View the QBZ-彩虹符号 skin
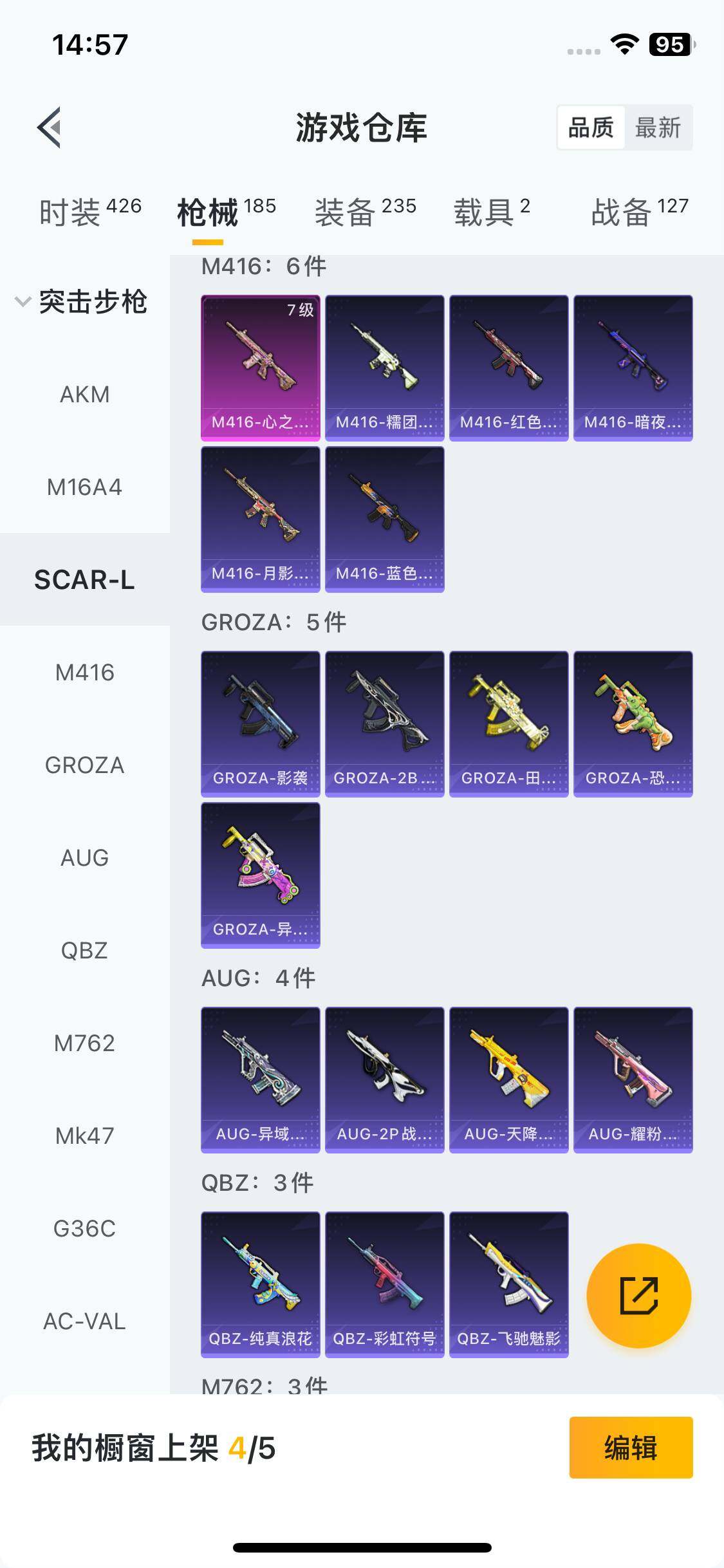The height and width of the screenshot is (1568, 724). coord(384,1284)
